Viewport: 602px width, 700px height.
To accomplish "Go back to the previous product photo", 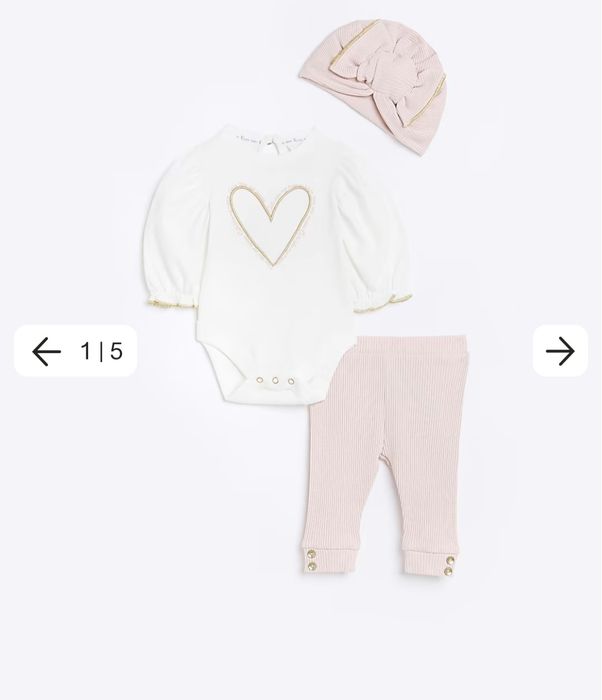I will (x=47, y=351).
